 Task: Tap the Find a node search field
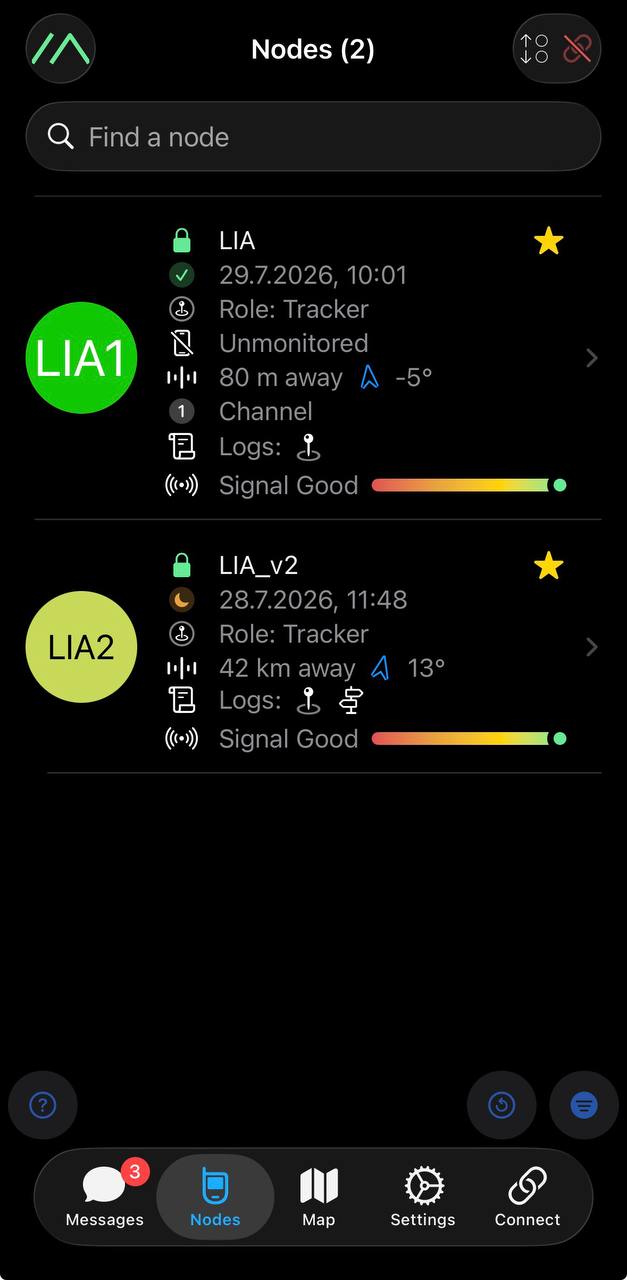click(313, 137)
